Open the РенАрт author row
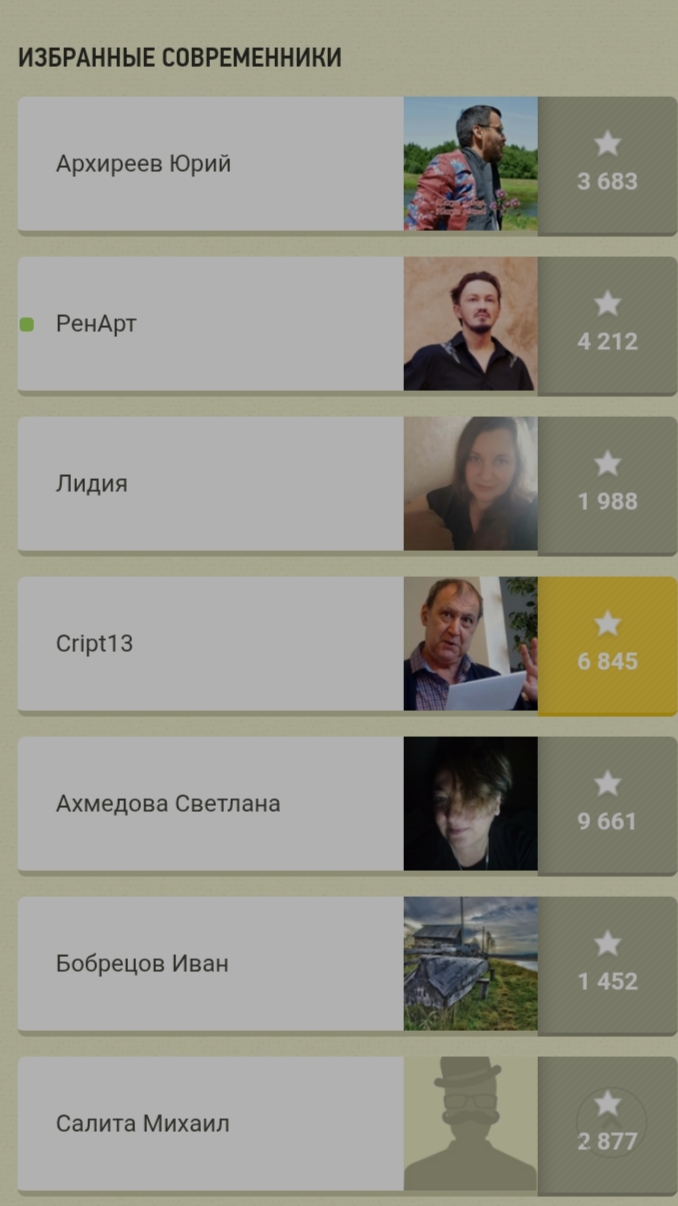The image size is (678, 1206). 210,324
